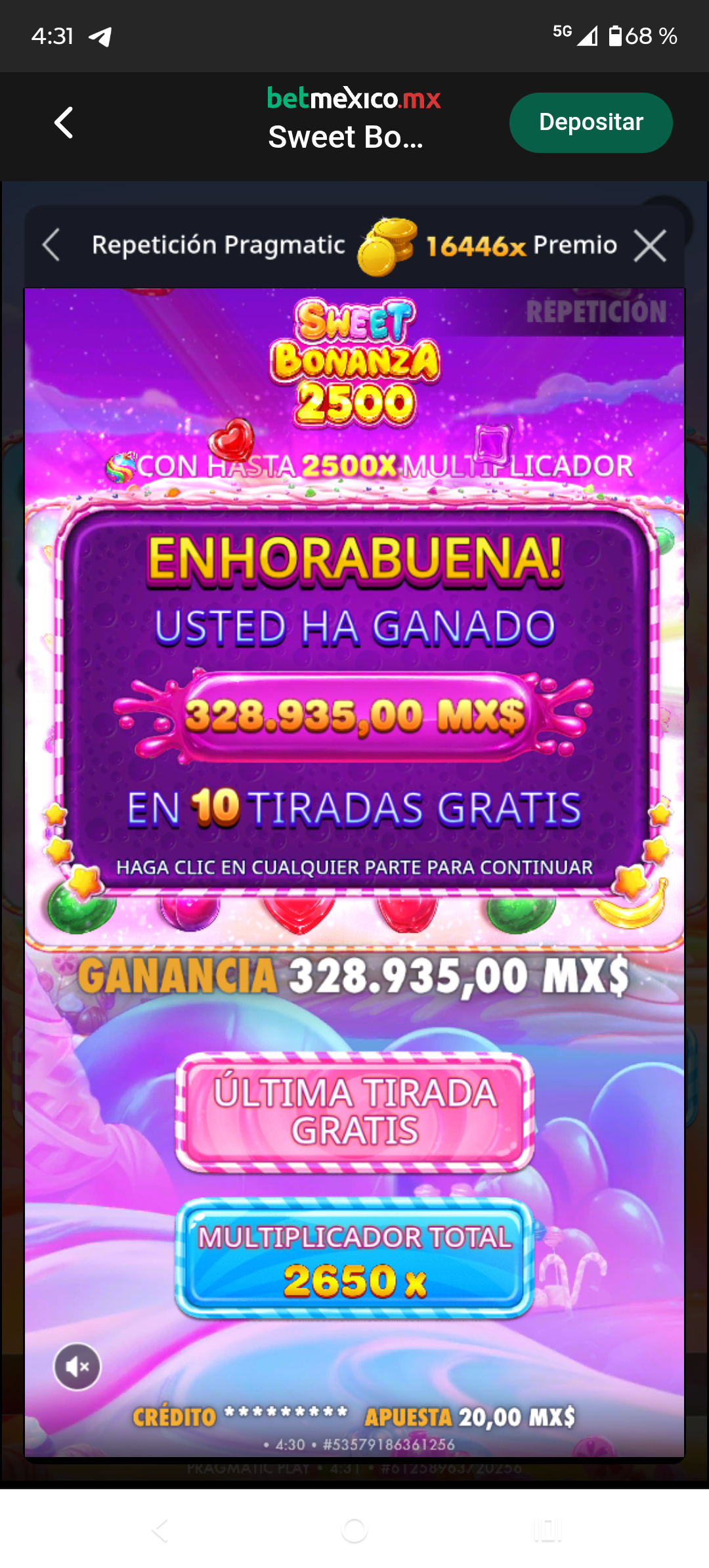Go back using the app header arrow

point(64,123)
